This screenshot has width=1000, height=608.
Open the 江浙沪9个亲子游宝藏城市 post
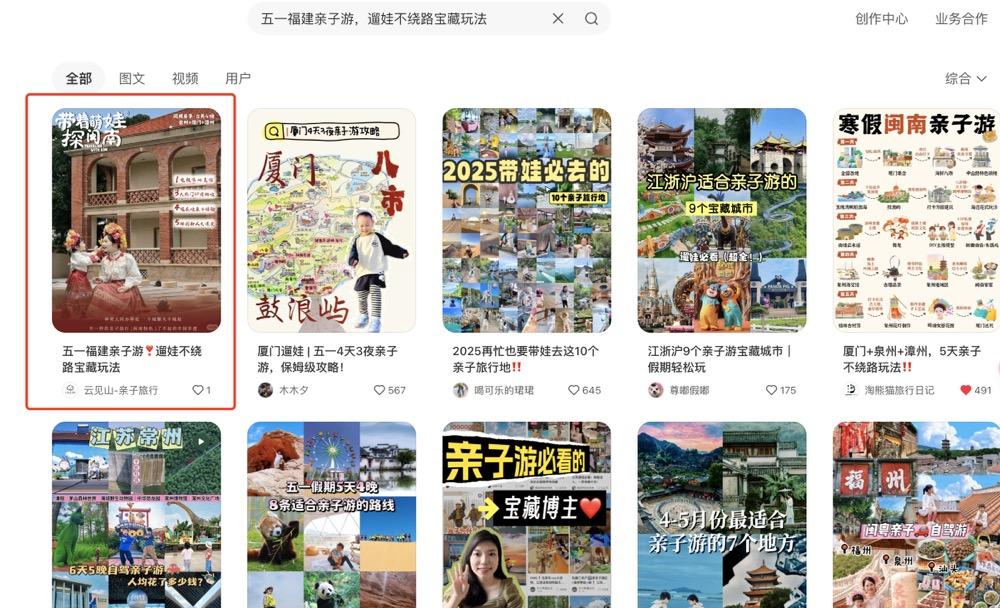(721, 220)
